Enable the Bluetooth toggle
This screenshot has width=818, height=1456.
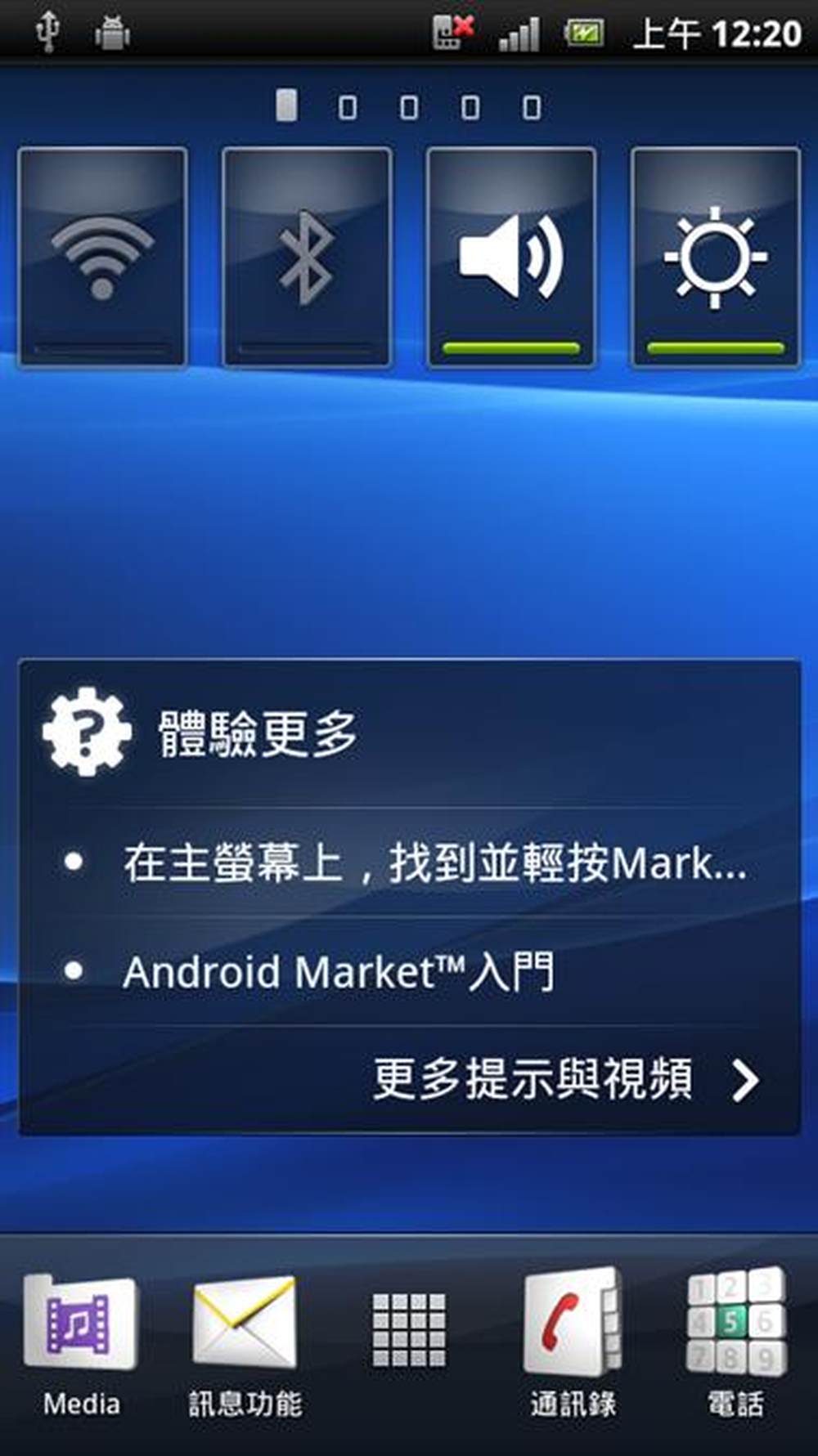307,258
